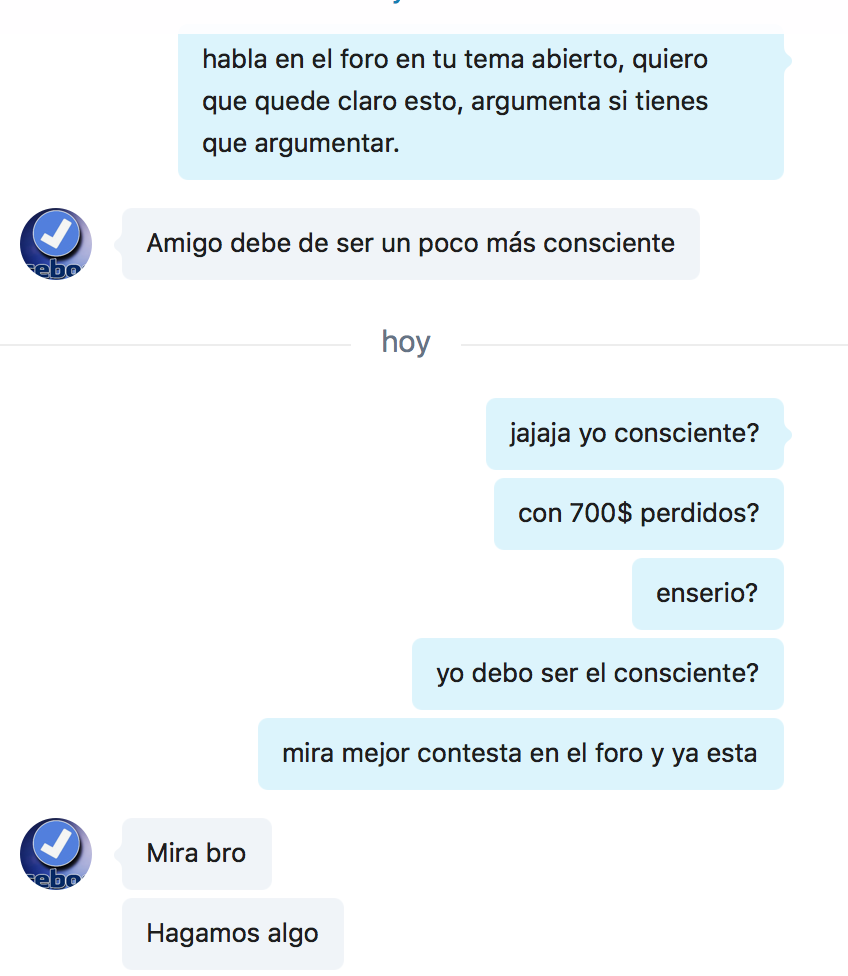Open contact avatar next to 'Mira bro'

pos(56,854)
